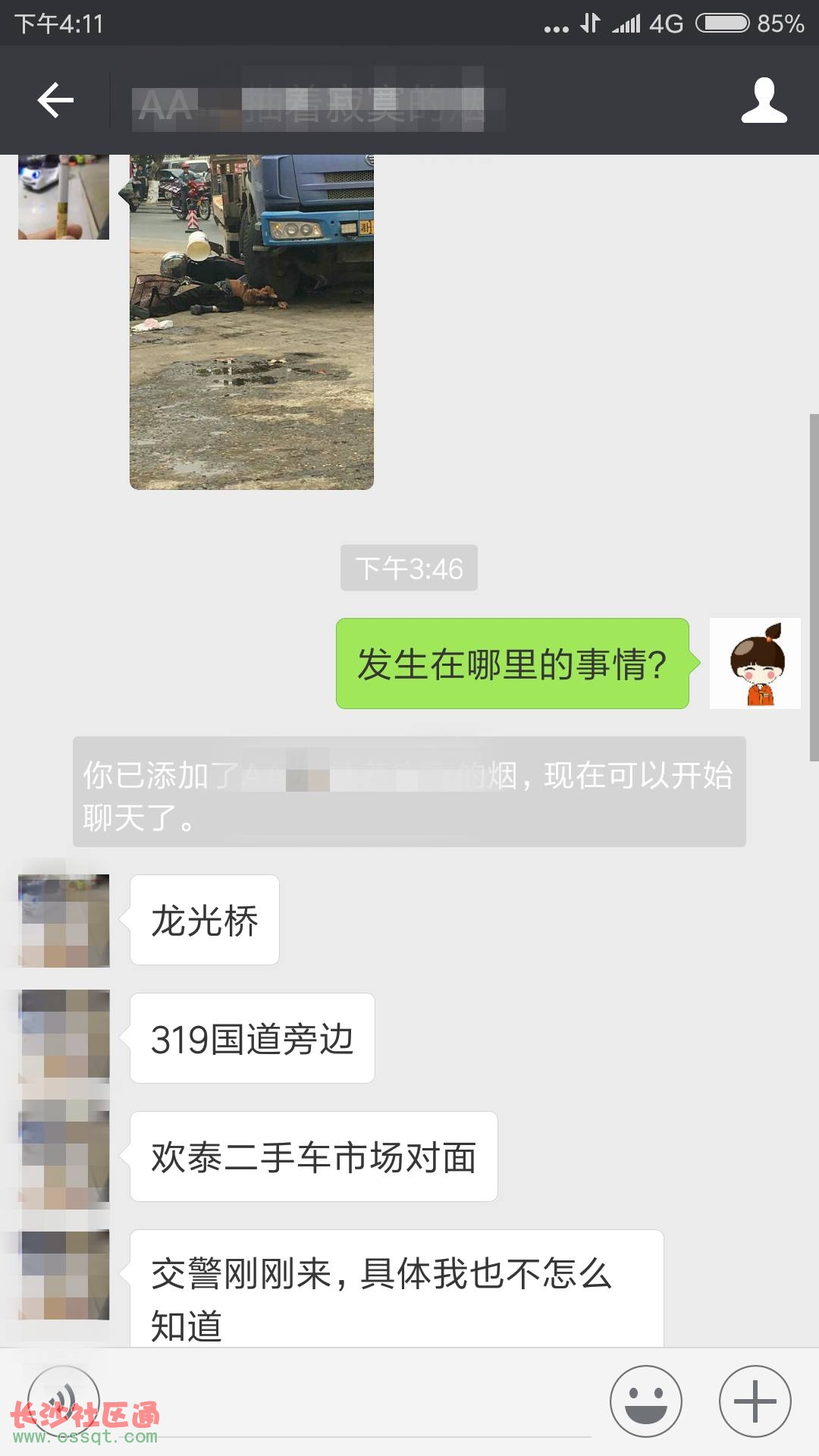This screenshot has height=1456, width=819.
Task: Switch to voice message input
Action: pos(64,1401)
